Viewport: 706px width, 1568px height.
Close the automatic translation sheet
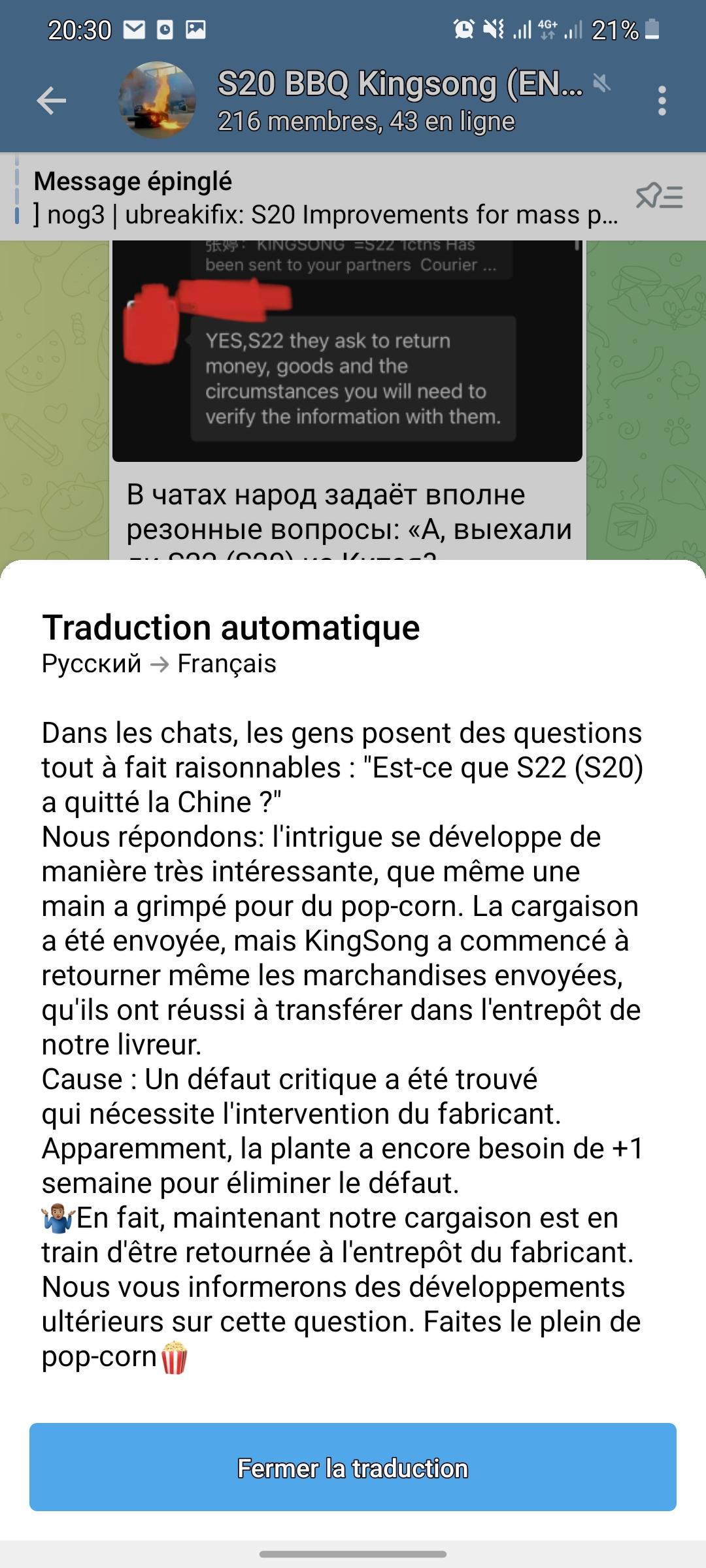coord(353,1467)
